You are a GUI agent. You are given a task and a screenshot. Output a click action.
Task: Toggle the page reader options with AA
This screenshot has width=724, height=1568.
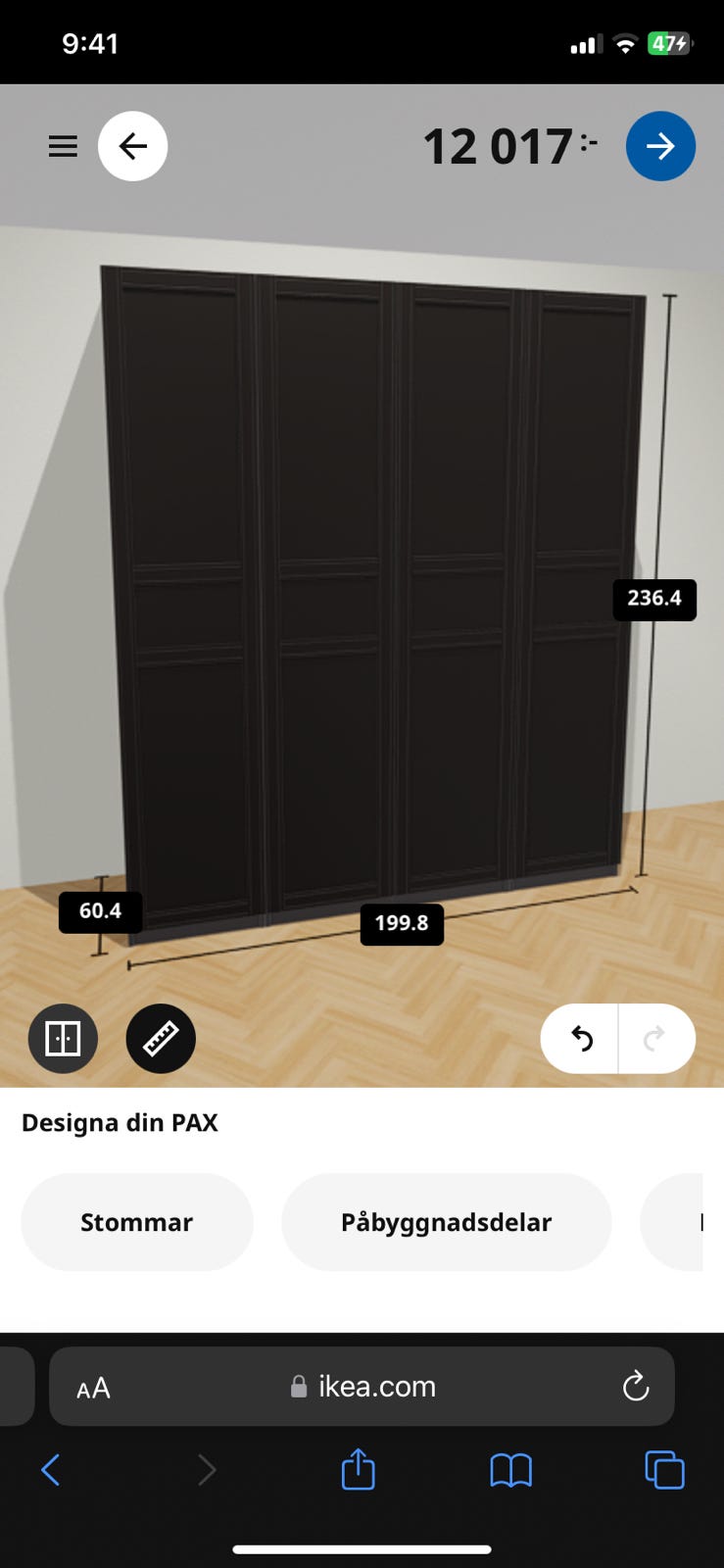93,1386
